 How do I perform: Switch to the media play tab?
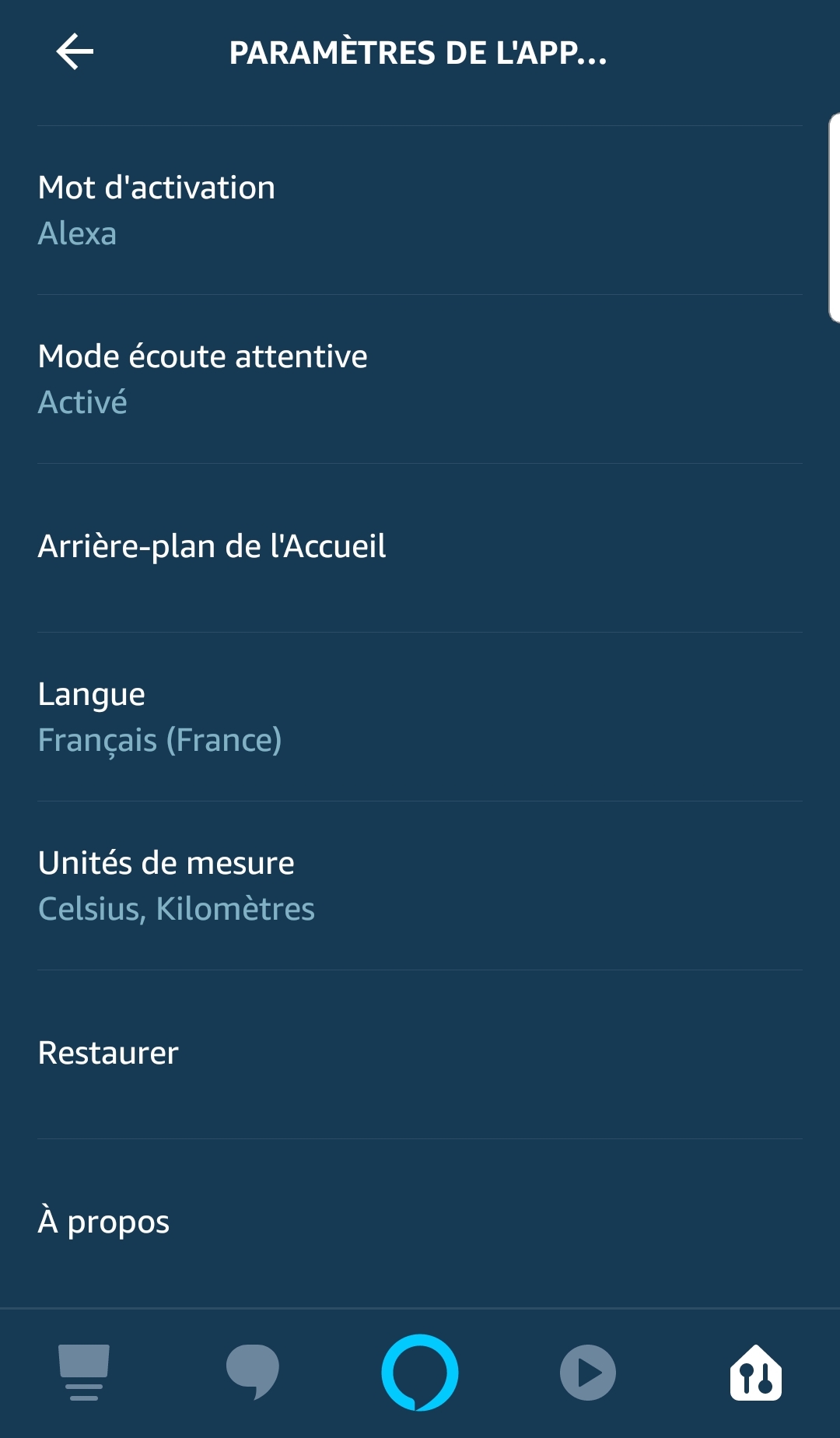[588, 1373]
